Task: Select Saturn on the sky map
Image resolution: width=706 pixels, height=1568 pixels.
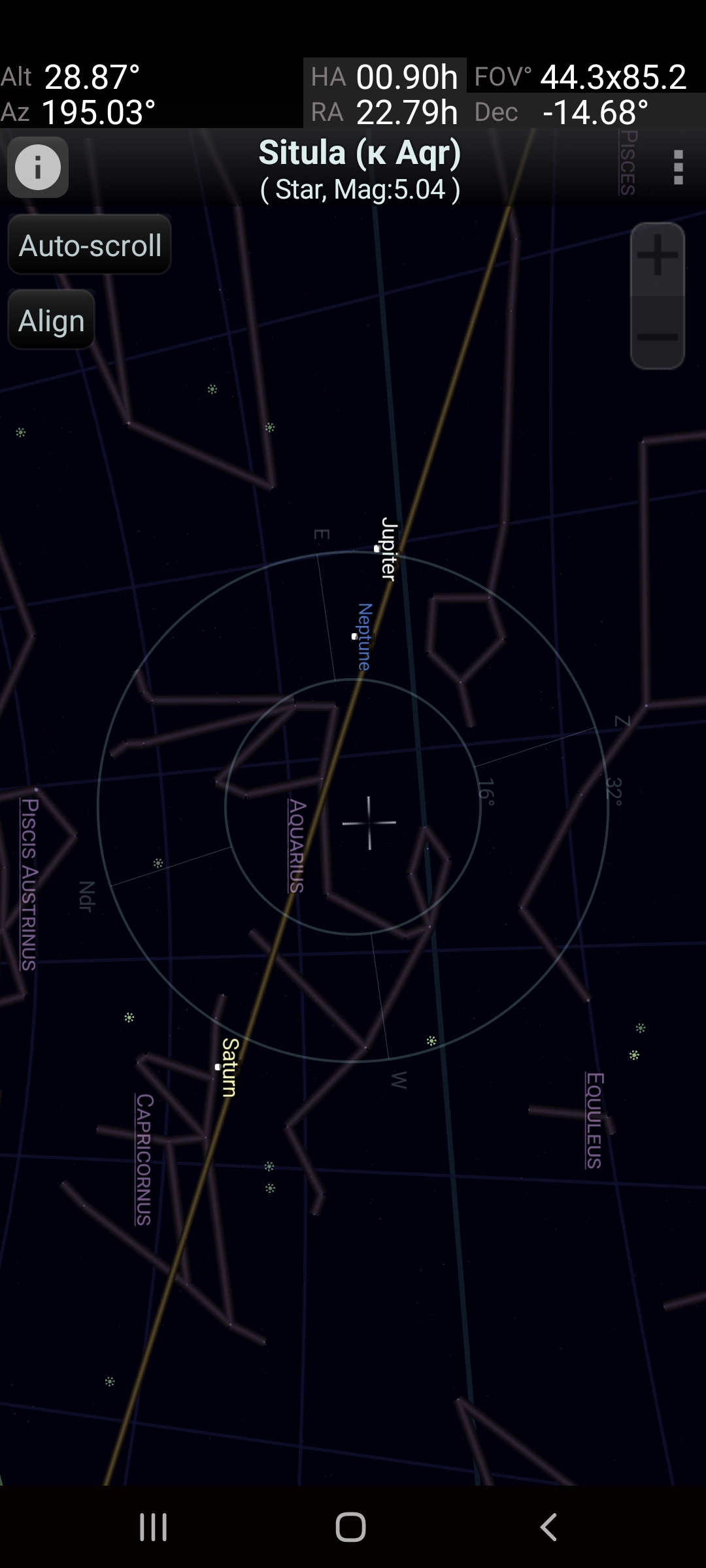Action: pyautogui.click(x=218, y=1067)
